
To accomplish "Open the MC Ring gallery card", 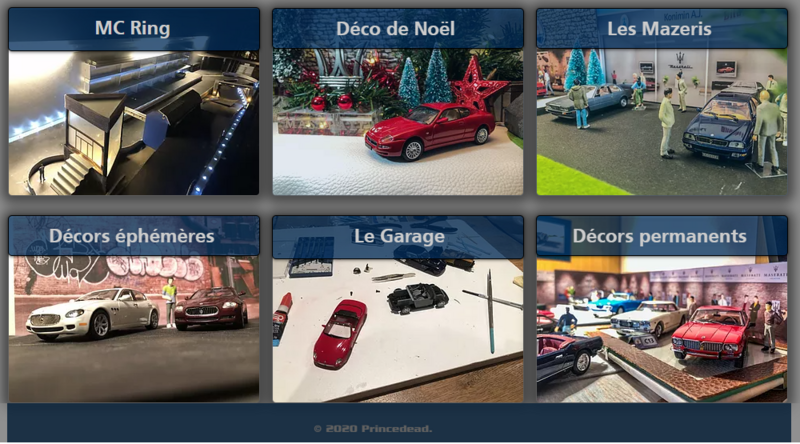I will (x=134, y=102).
